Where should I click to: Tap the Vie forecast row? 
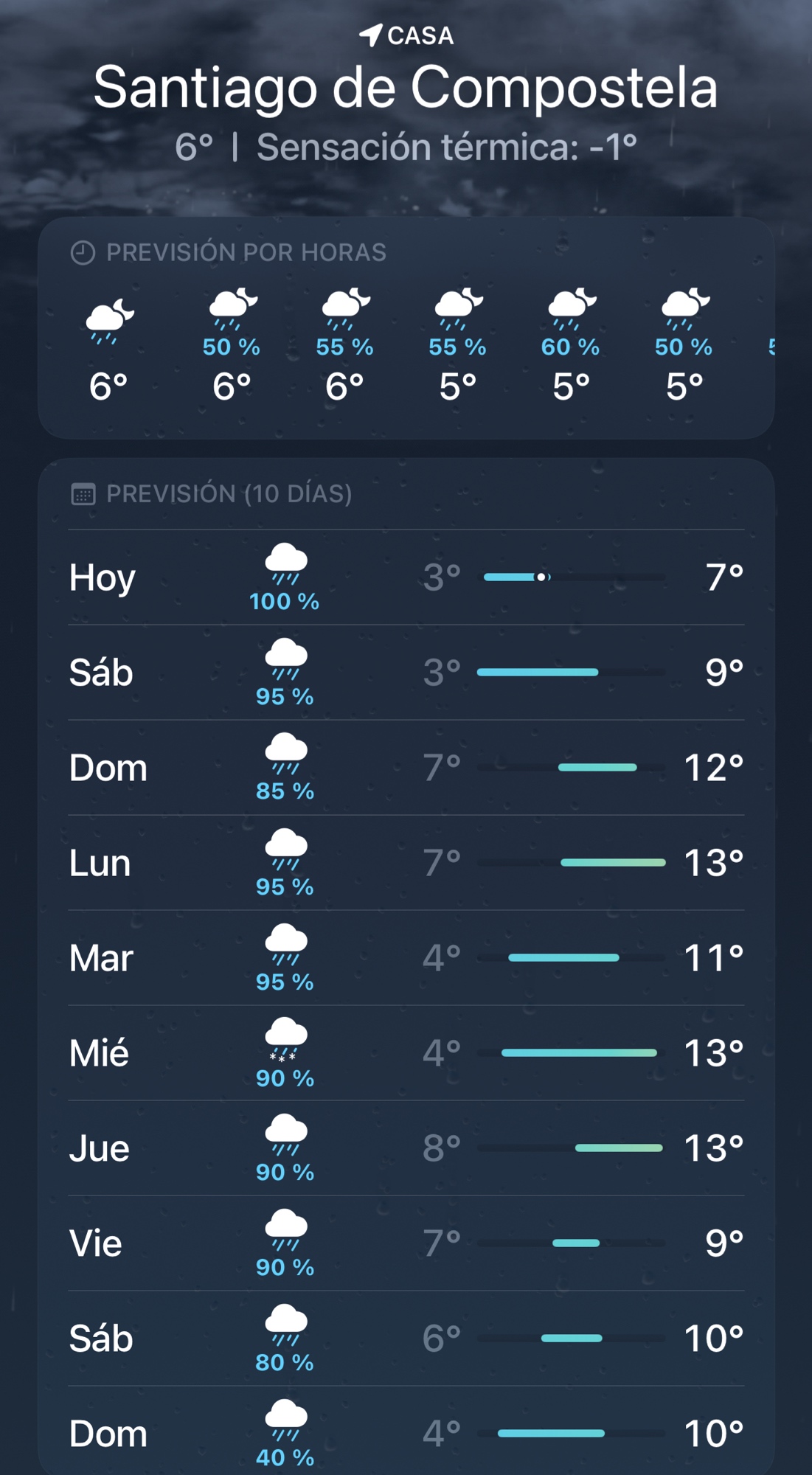point(406,1243)
